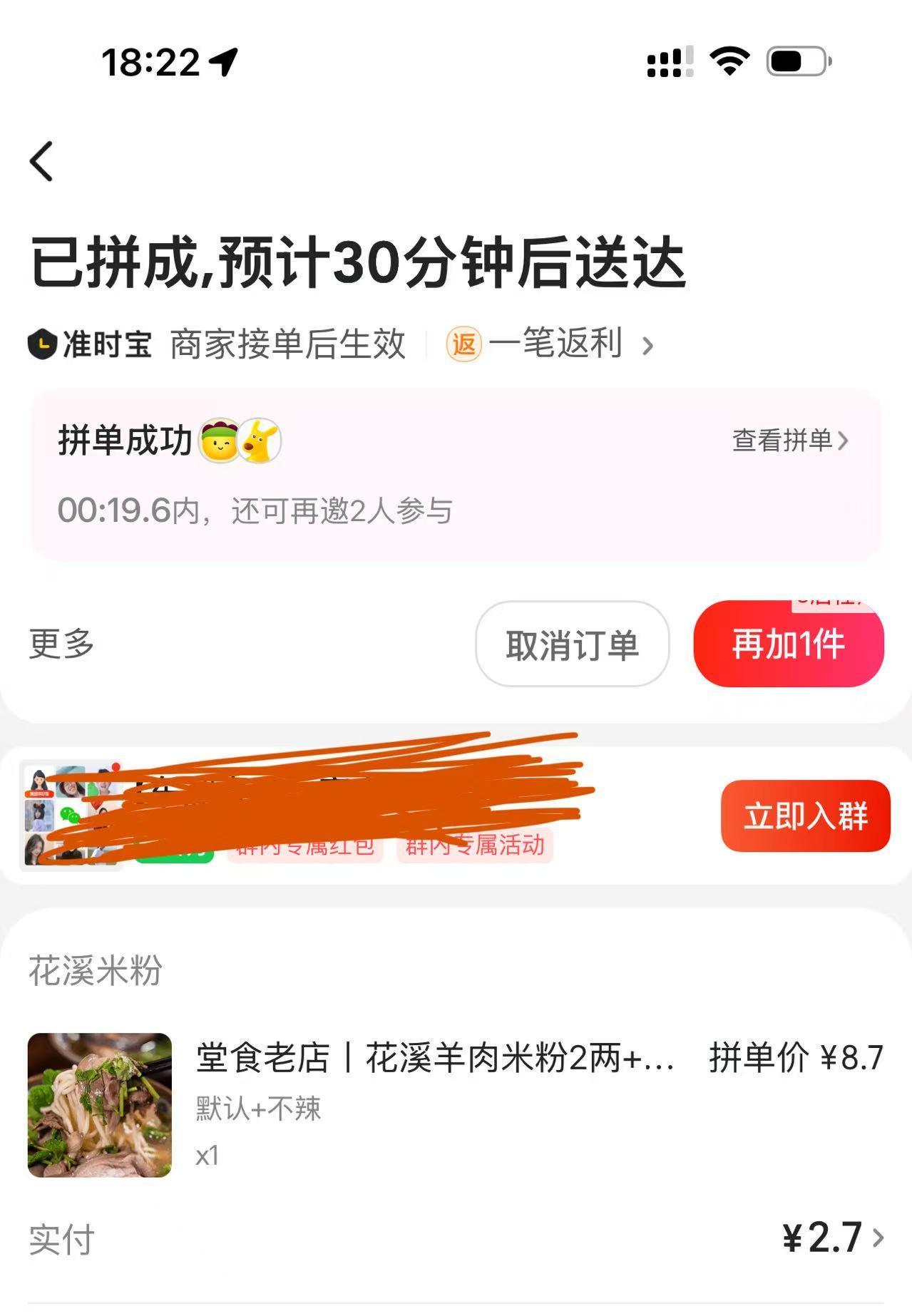Join the group via 立即入群

805,816
